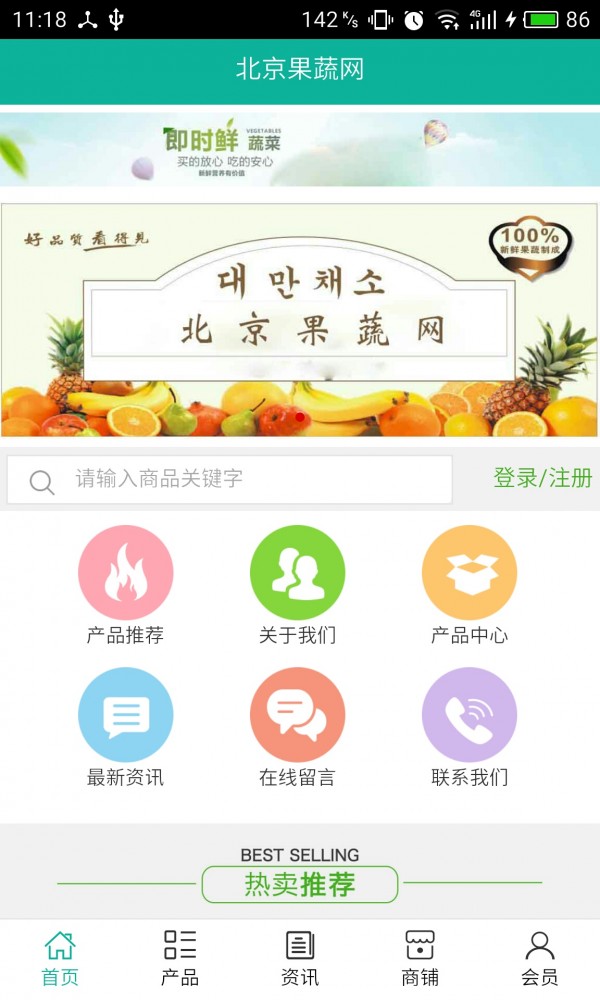Screen dimensions: 600x1000
Task: Open the 北京果蔬网 fruit banner
Action: coord(300,320)
